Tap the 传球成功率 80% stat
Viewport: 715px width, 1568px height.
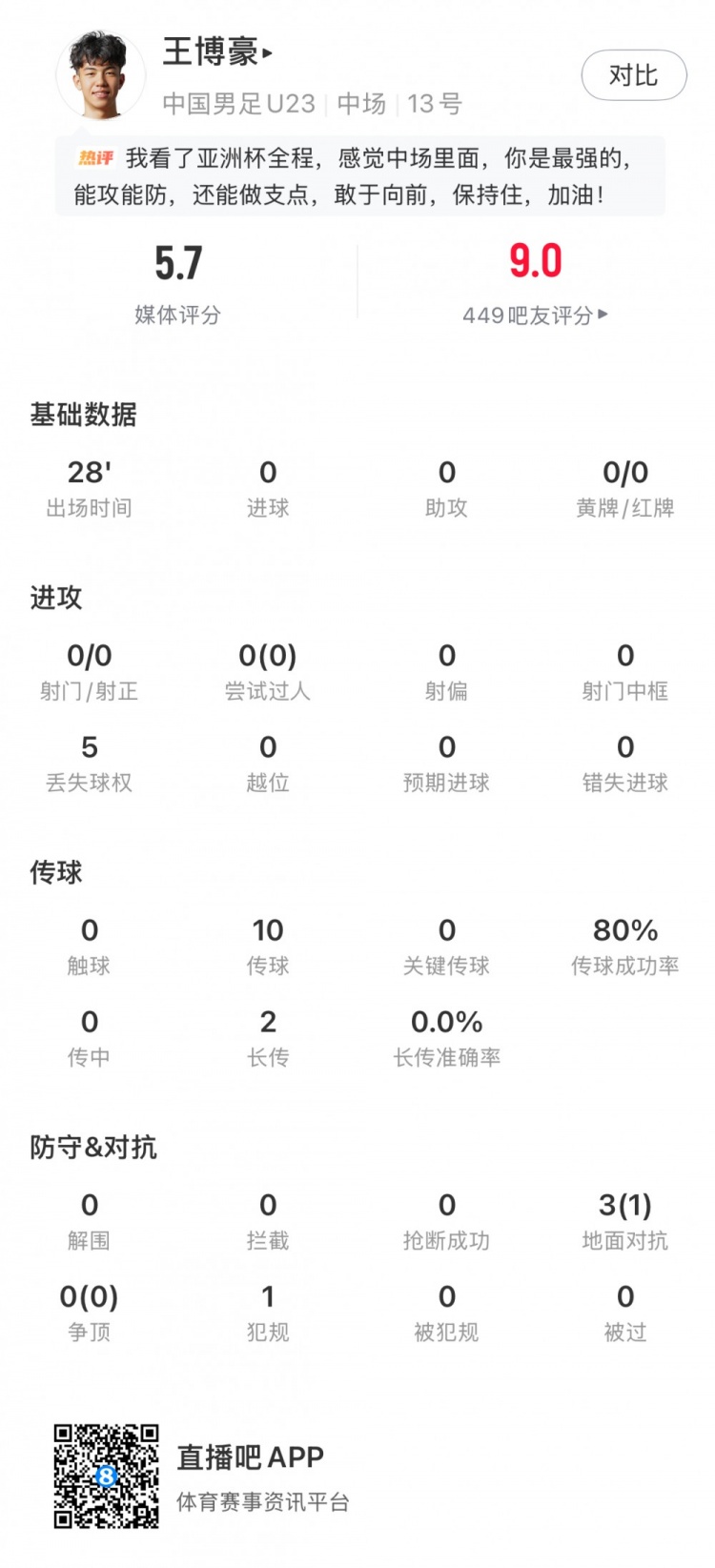tap(625, 943)
